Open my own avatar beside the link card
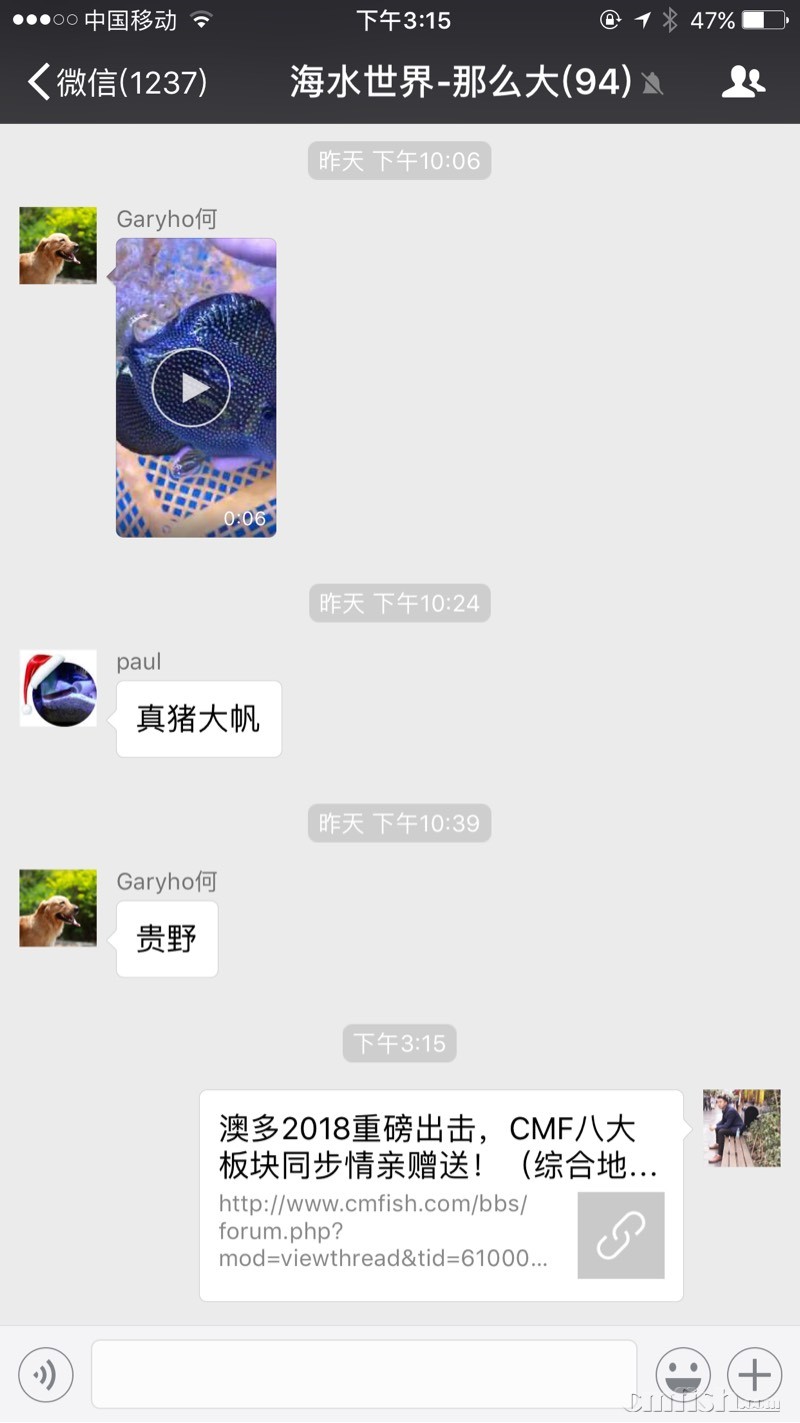Screen dimensions: 800x1423 (741, 1128)
